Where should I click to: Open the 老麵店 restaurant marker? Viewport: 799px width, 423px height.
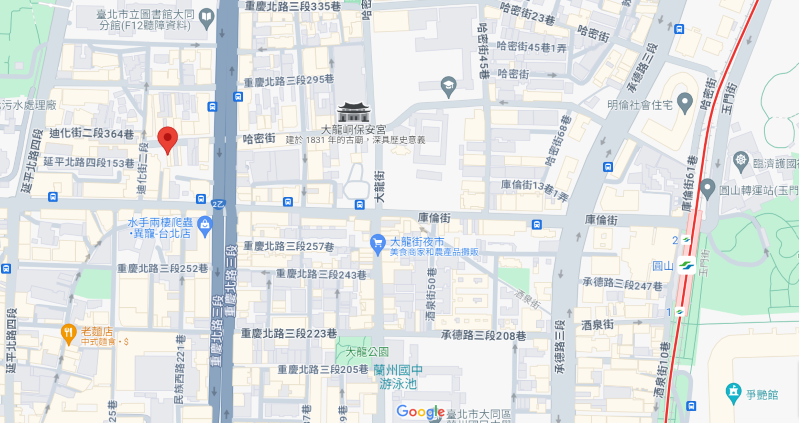[x=68, y=331]
